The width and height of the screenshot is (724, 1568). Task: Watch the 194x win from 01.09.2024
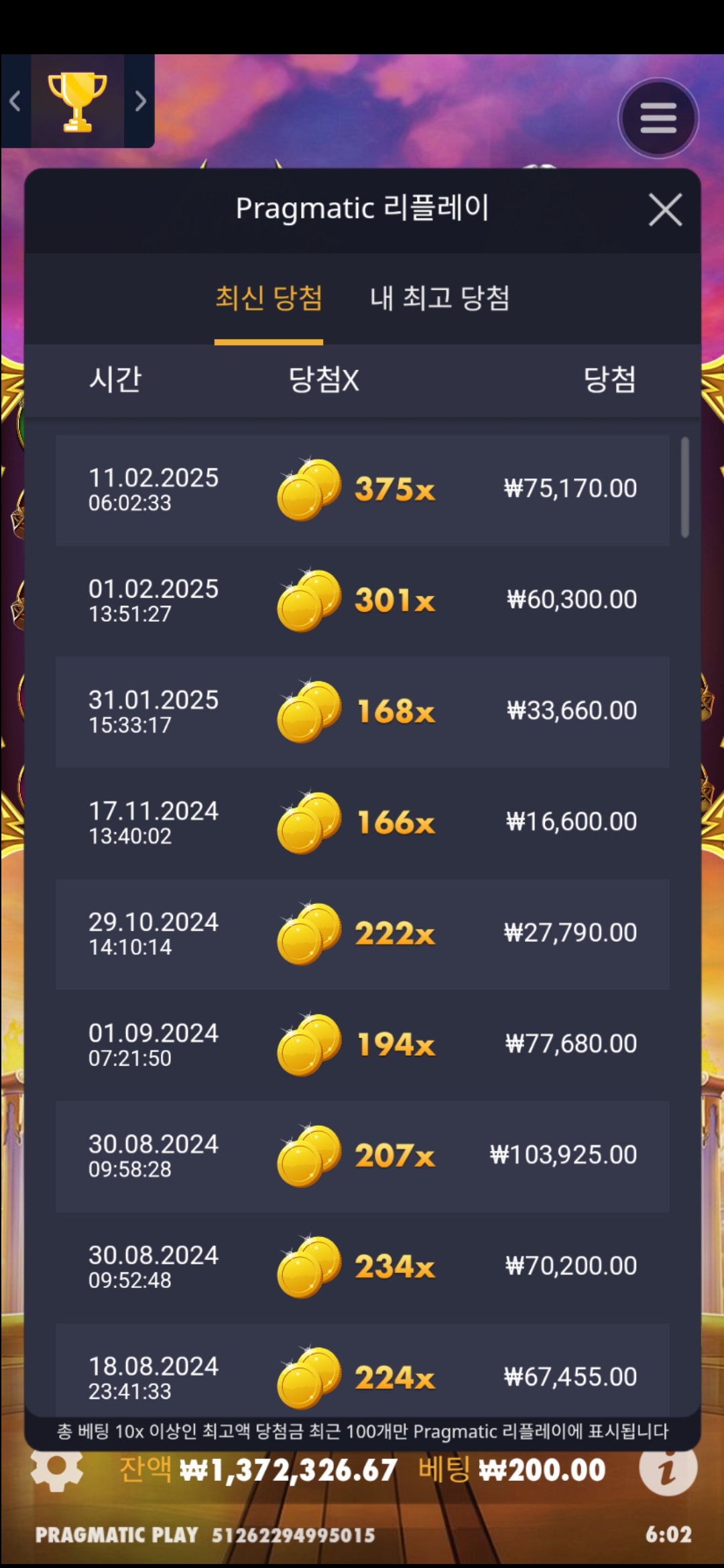pos(362,1045)
